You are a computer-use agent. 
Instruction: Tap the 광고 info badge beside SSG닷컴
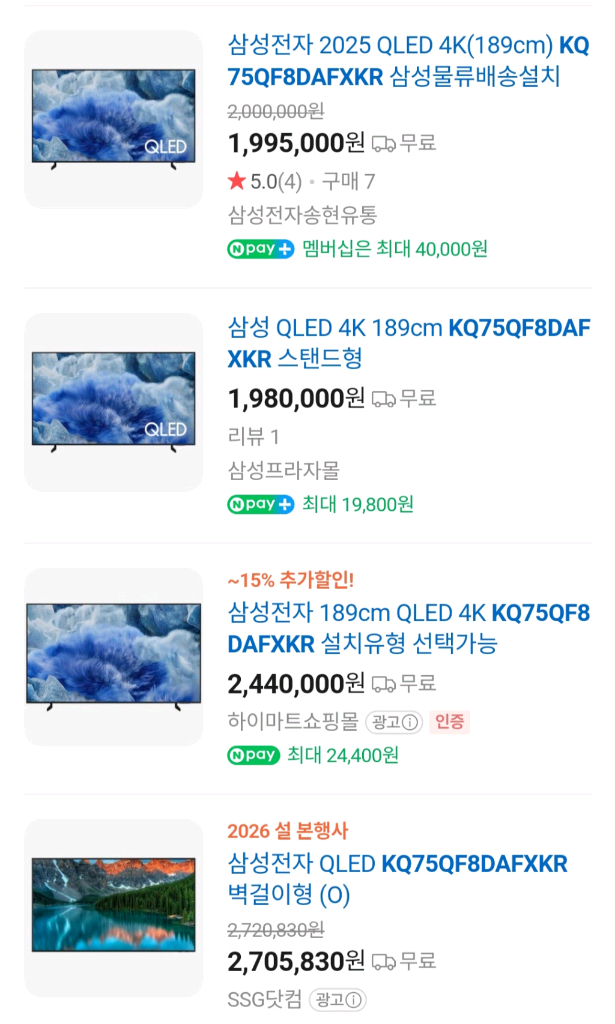click(337, 999)
